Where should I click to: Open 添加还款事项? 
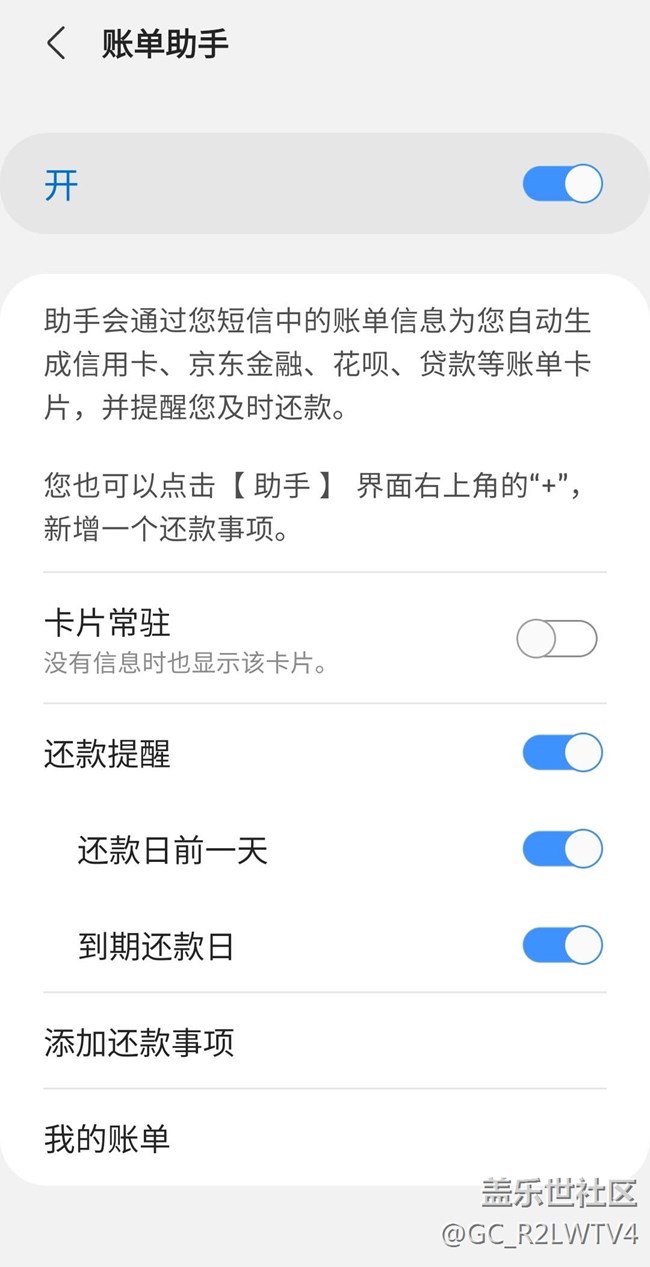pyautogui.click(x=325, y=1042)
